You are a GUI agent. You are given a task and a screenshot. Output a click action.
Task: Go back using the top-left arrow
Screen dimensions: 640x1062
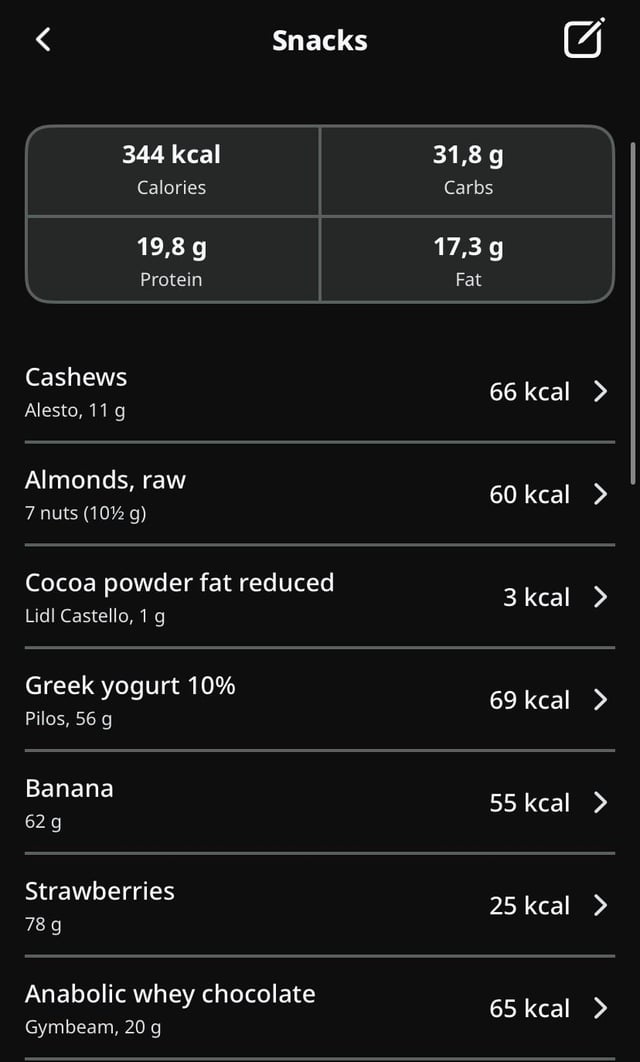click(x=43, y=40)
